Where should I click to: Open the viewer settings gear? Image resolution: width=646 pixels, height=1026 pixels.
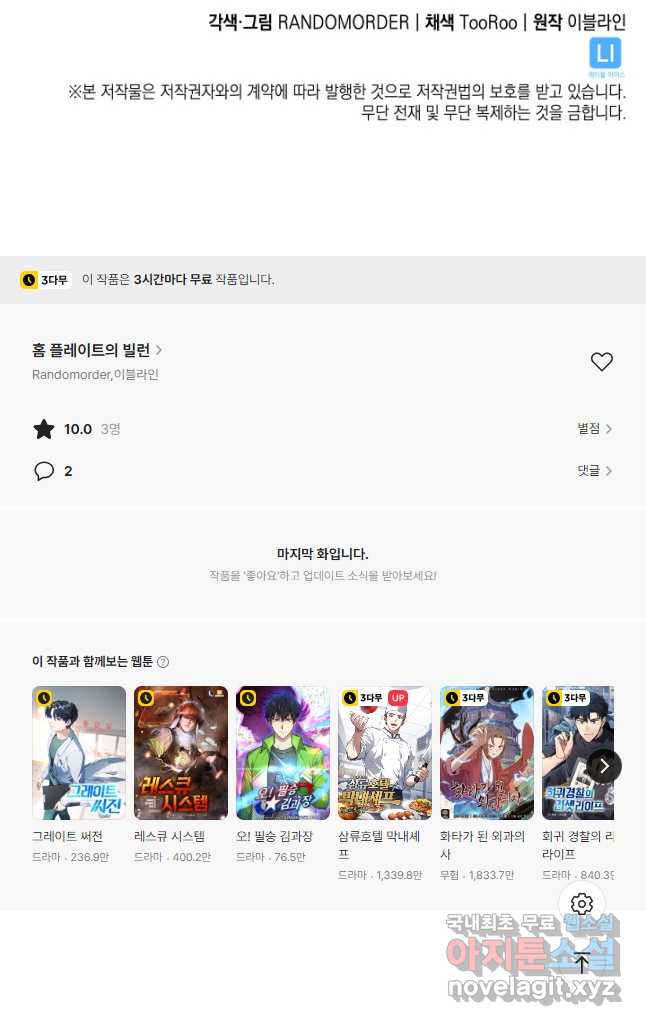(x=582, y=904)
